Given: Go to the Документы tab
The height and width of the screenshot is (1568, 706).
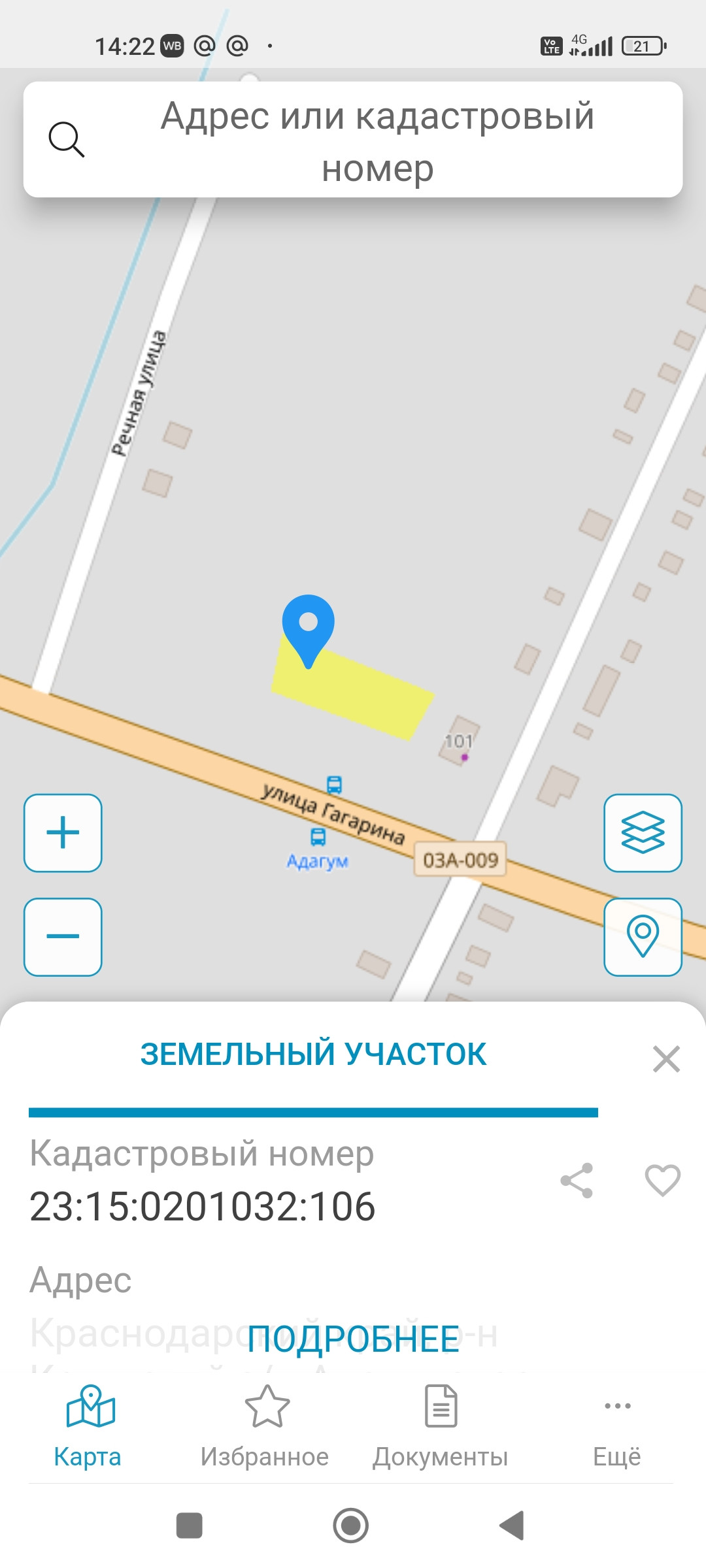Looking at the screenshot, I should coord(441,1426).
